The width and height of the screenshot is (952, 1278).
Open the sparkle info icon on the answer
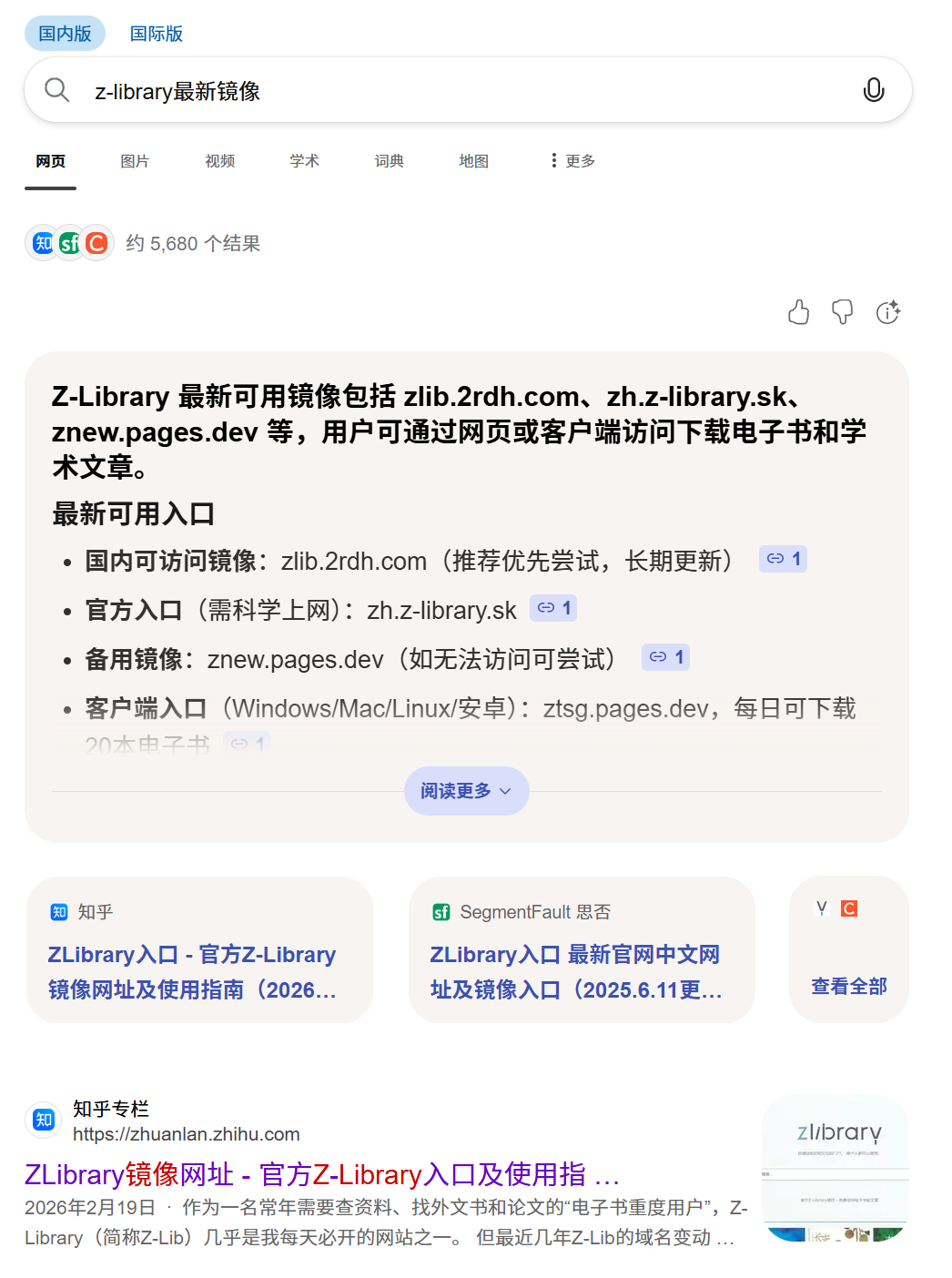click(887, 312)
